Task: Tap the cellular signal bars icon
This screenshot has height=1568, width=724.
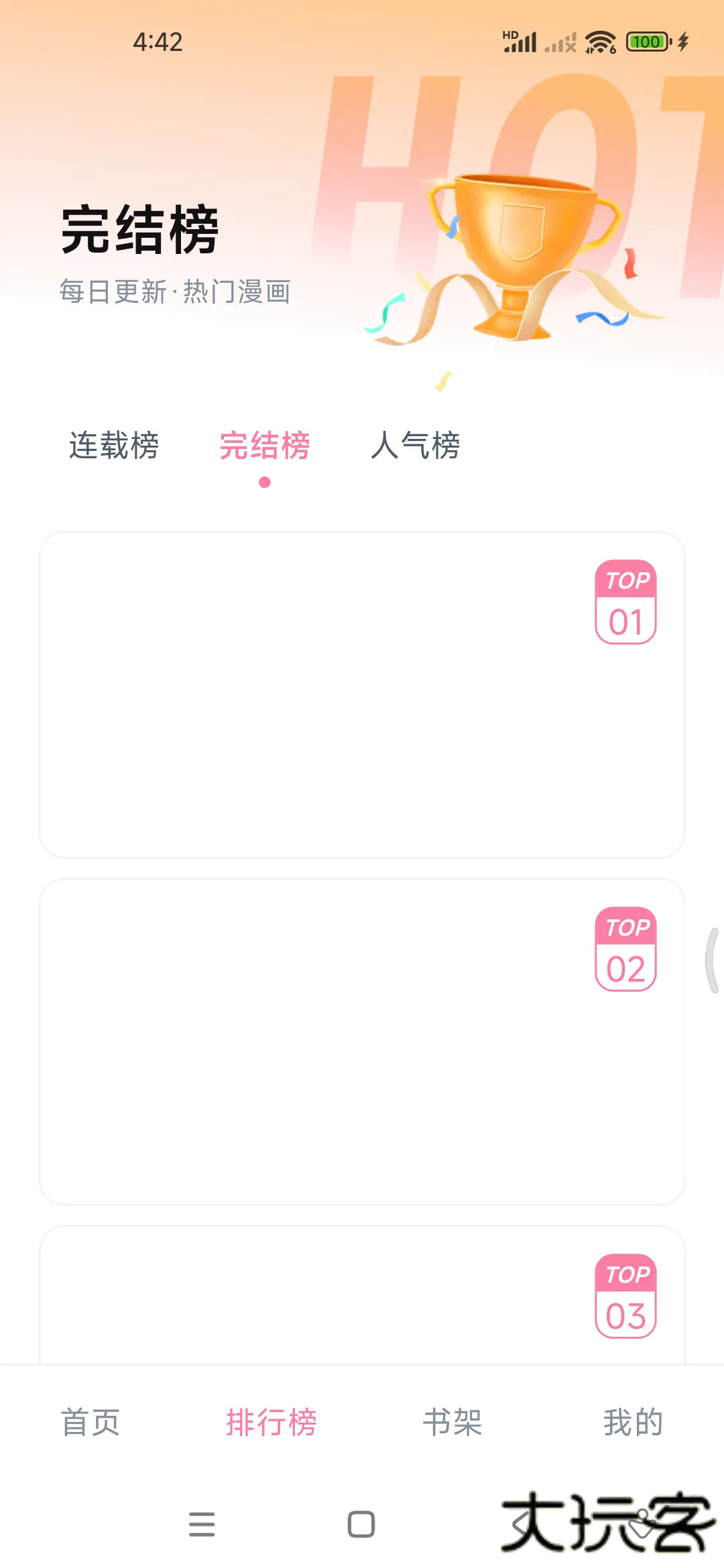Action: pos(522,44)
